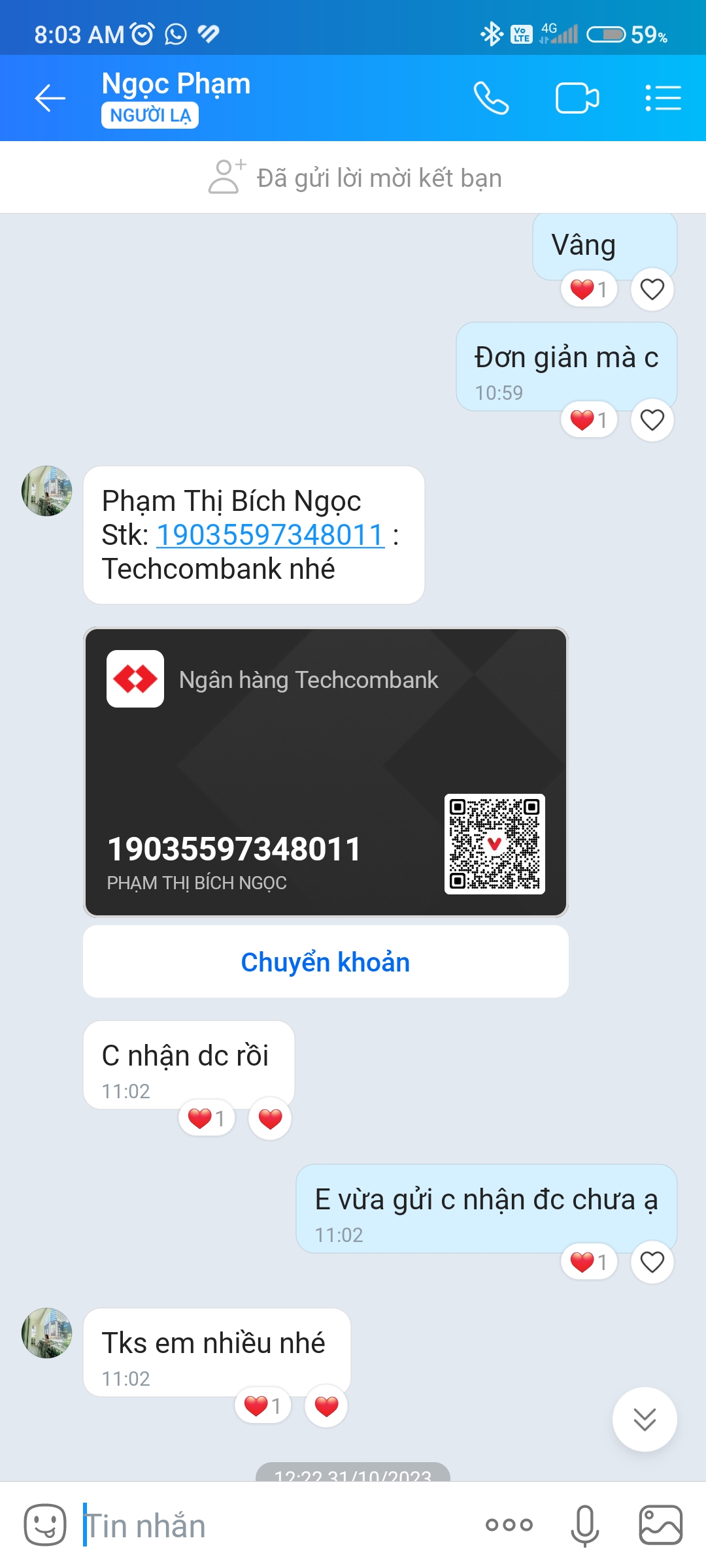706x1568 pixels.
Task: Tap the account number link 19035597348011
Action: click(270, 535)
